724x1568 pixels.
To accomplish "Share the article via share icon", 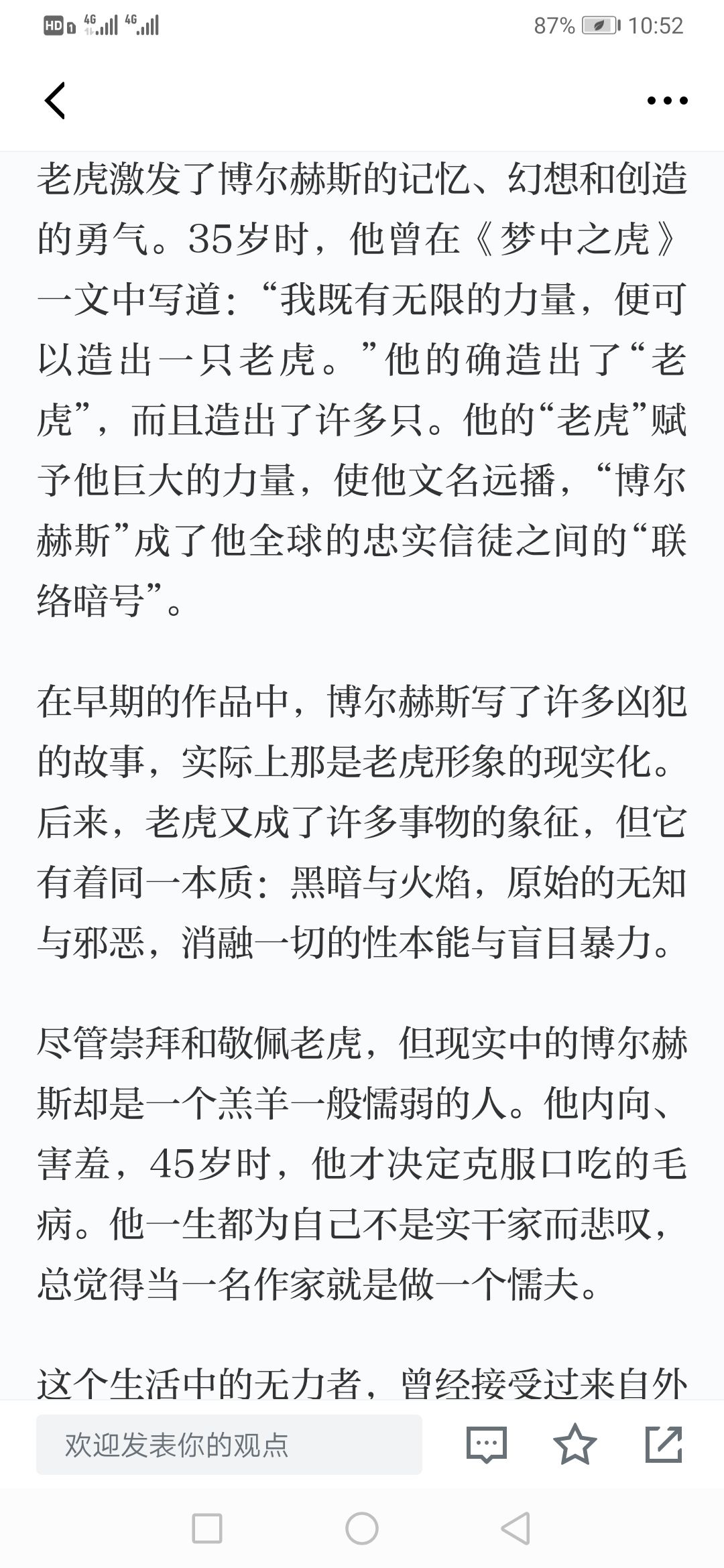I will 664,1444.
